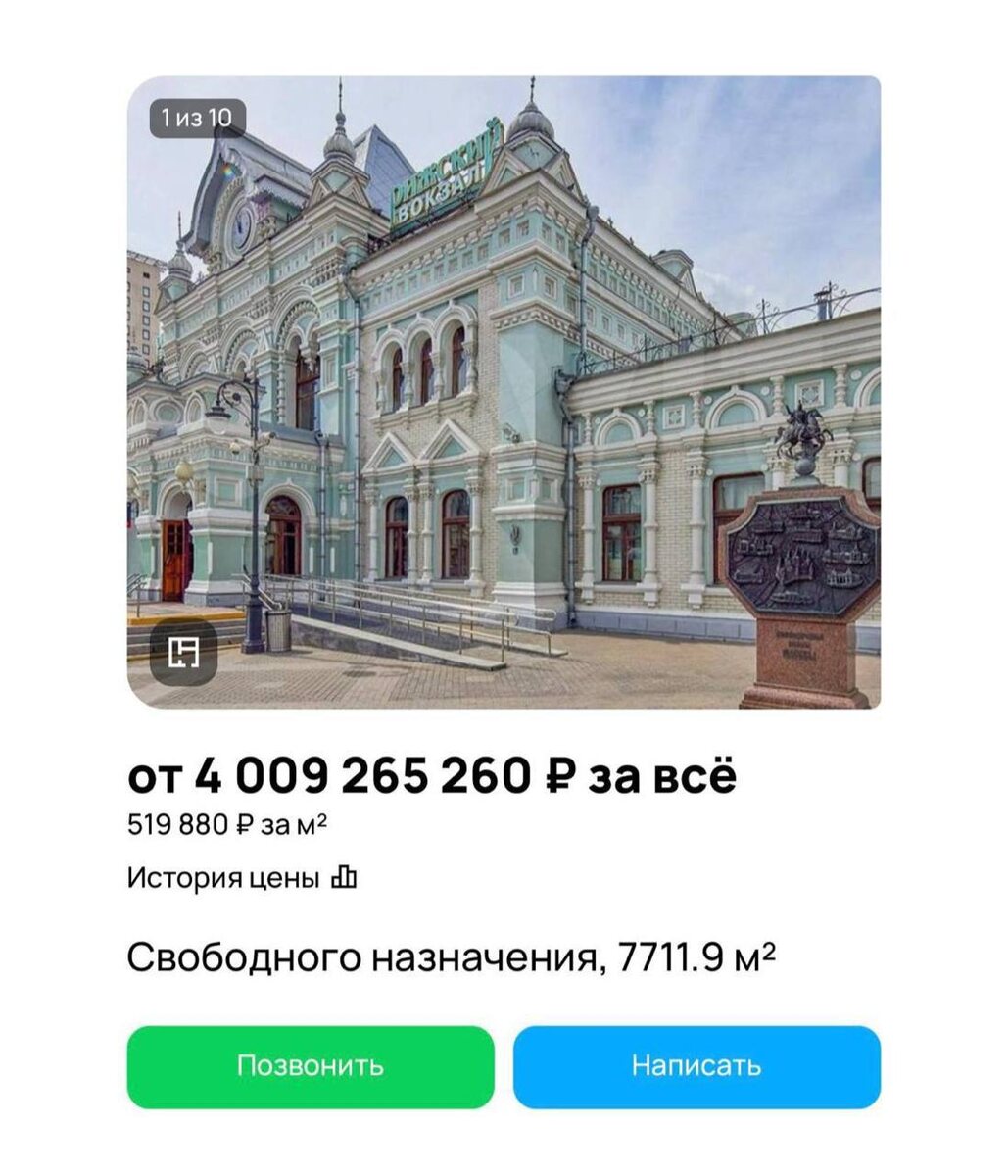Tap the green Позвонить call button
Screen dimensions: 1008x1176
coord(311,1066)
